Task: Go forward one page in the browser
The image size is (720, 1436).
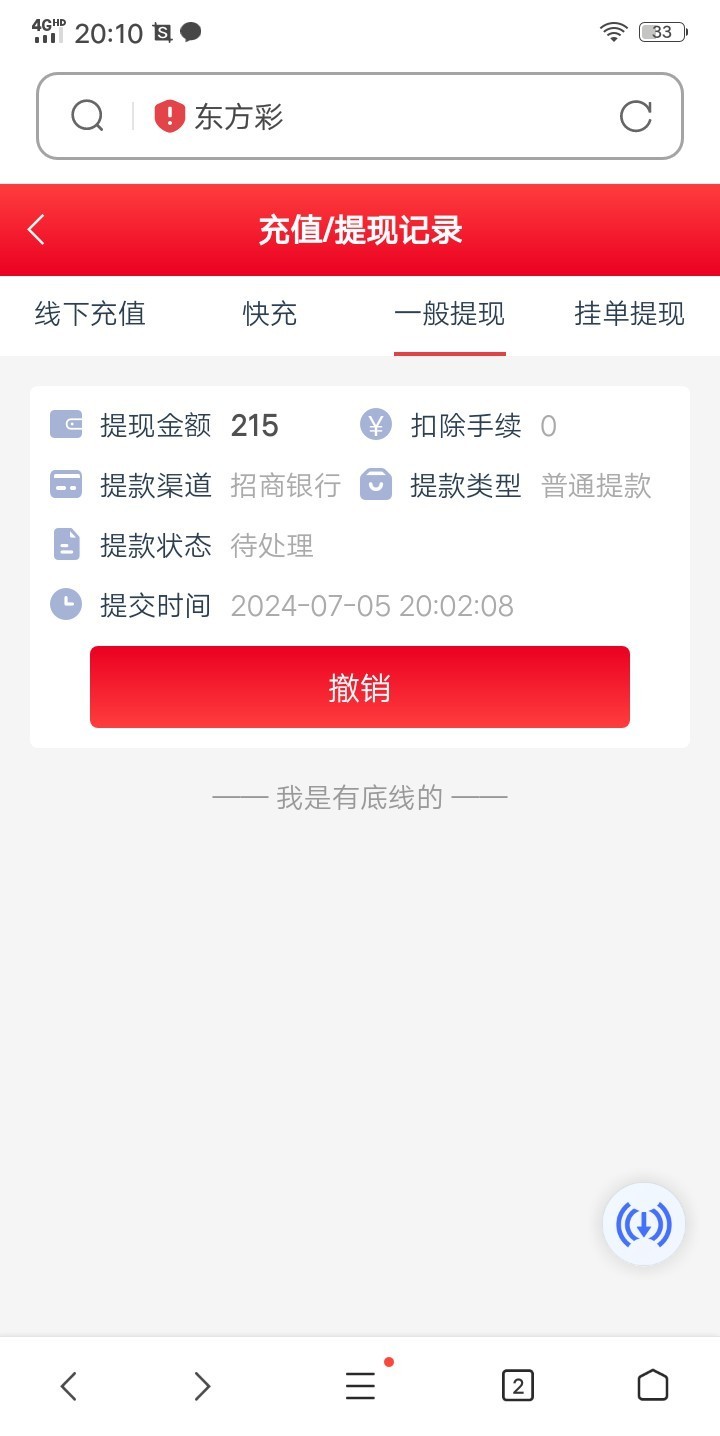Action: tap(202, 1386)
